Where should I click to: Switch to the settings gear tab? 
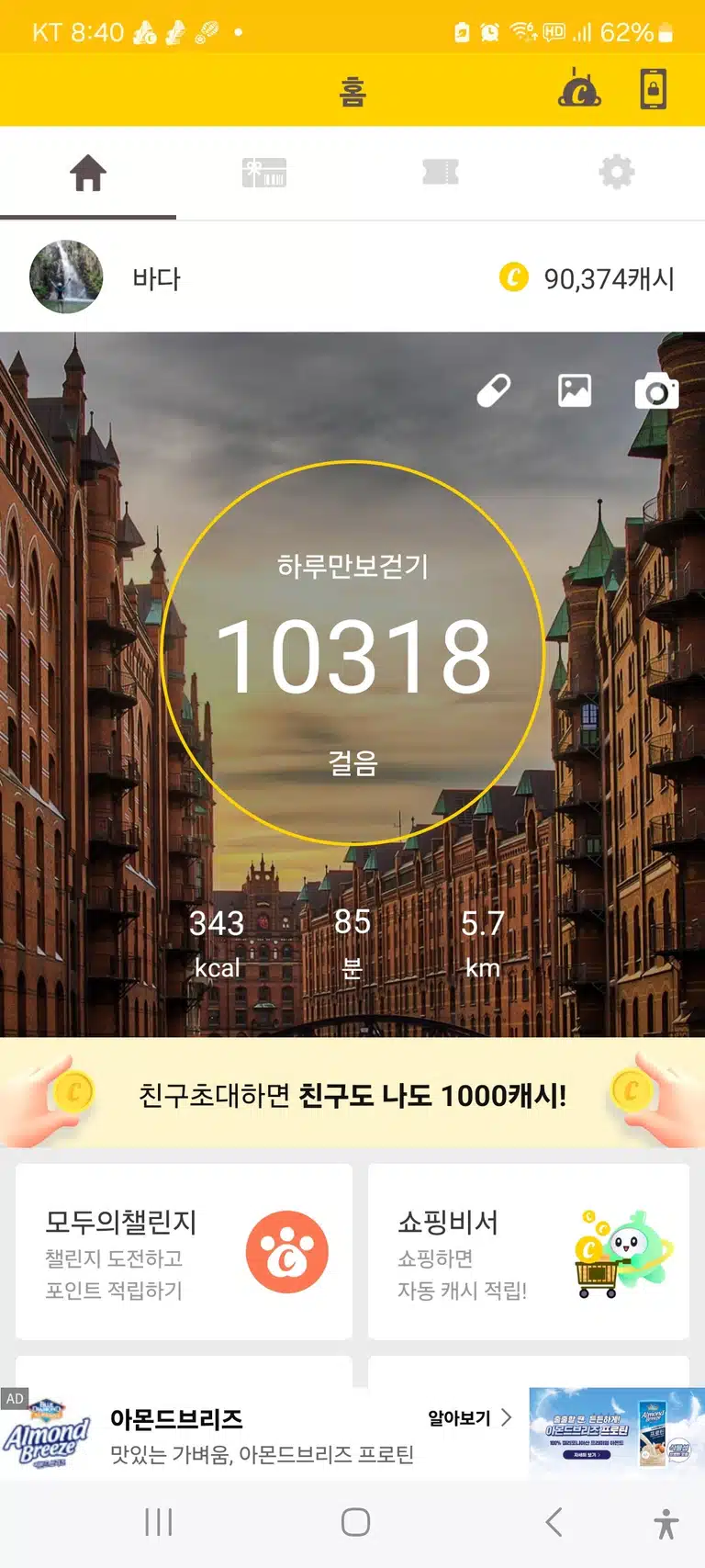tap(617, 173)
